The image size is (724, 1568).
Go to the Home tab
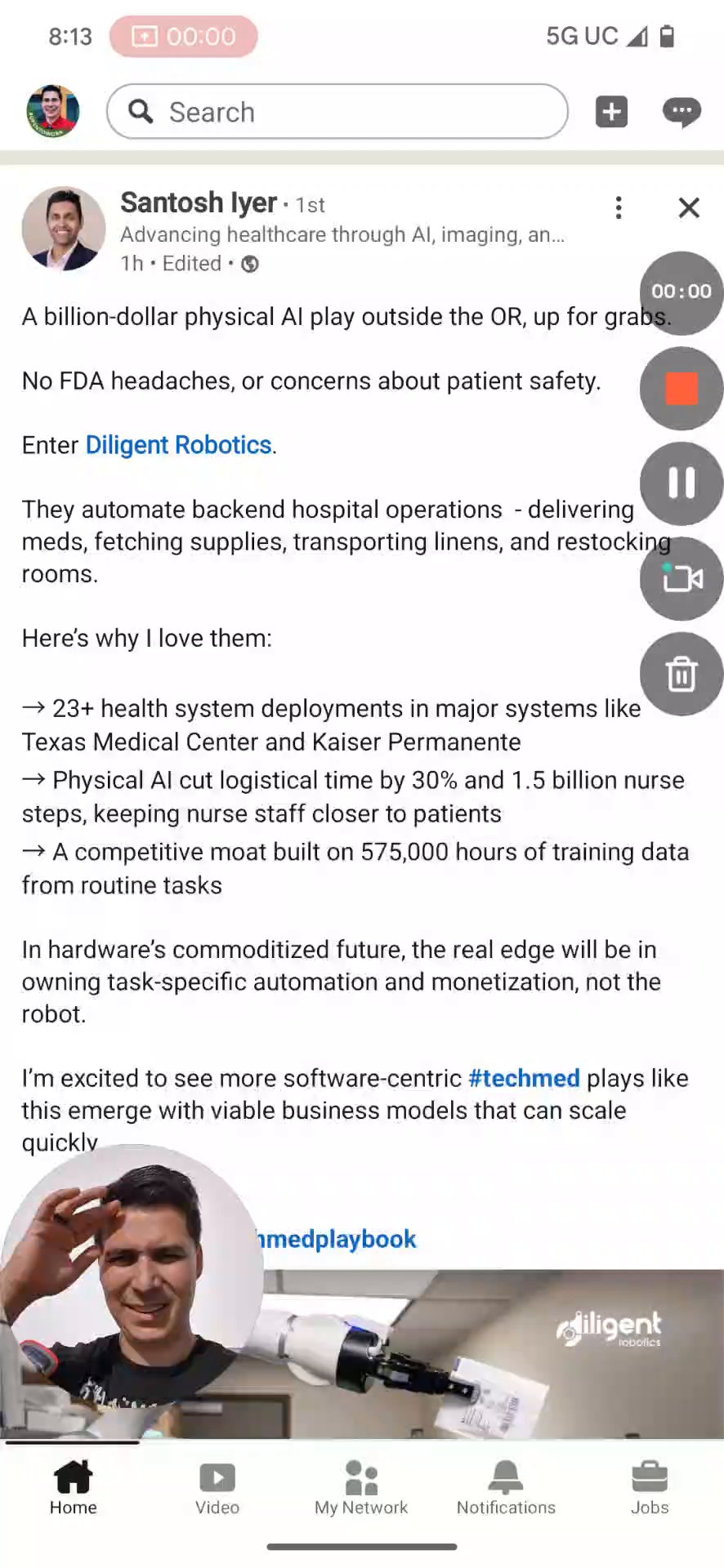[73, 1488]
